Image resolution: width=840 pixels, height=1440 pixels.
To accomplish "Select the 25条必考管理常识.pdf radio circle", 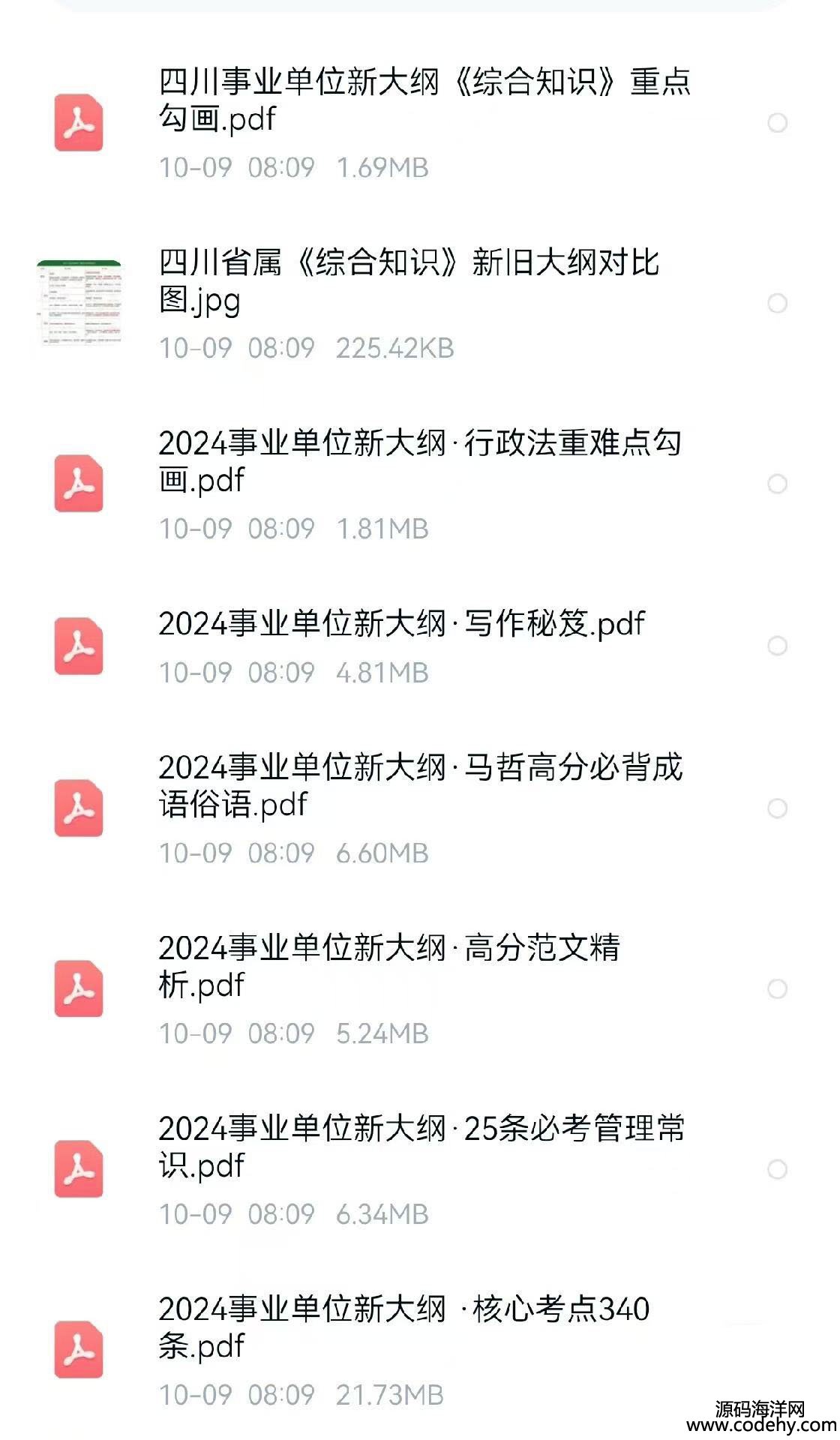I will [x=778, y=1169].
